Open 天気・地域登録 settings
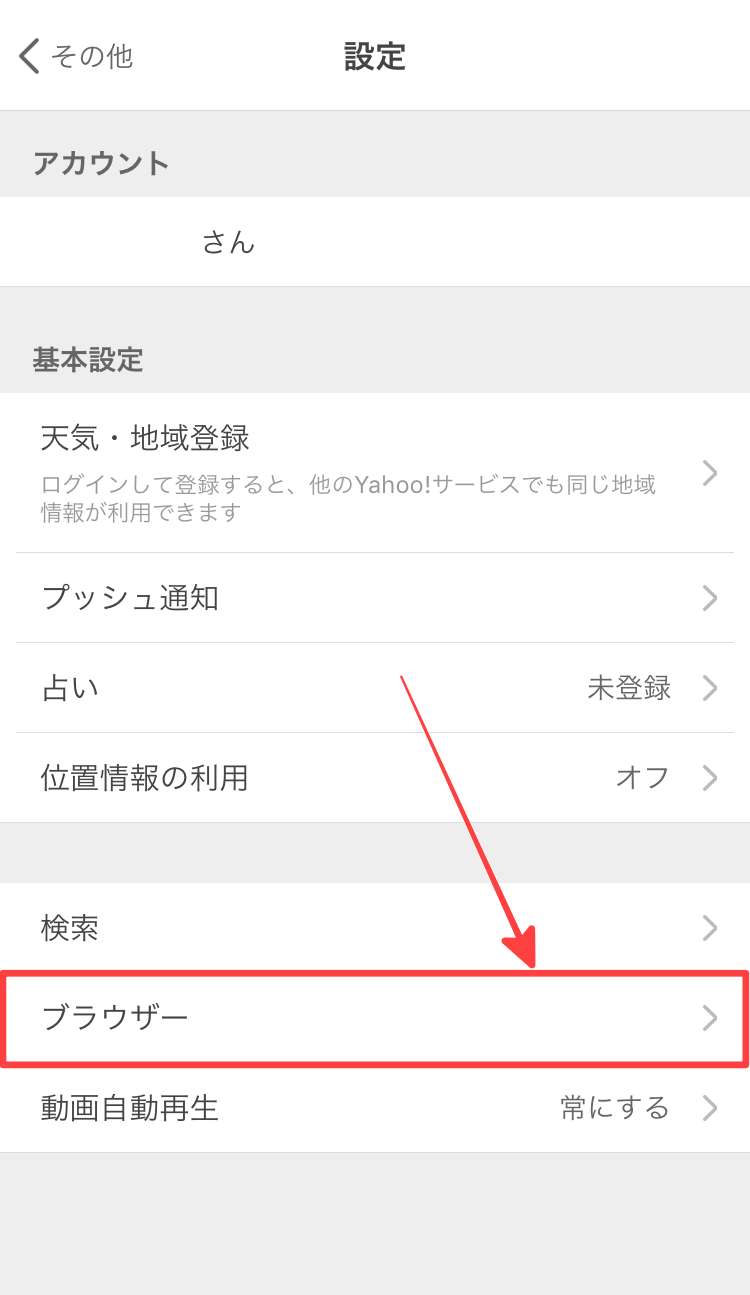750x1295 pixels. [x=374, y=472]
